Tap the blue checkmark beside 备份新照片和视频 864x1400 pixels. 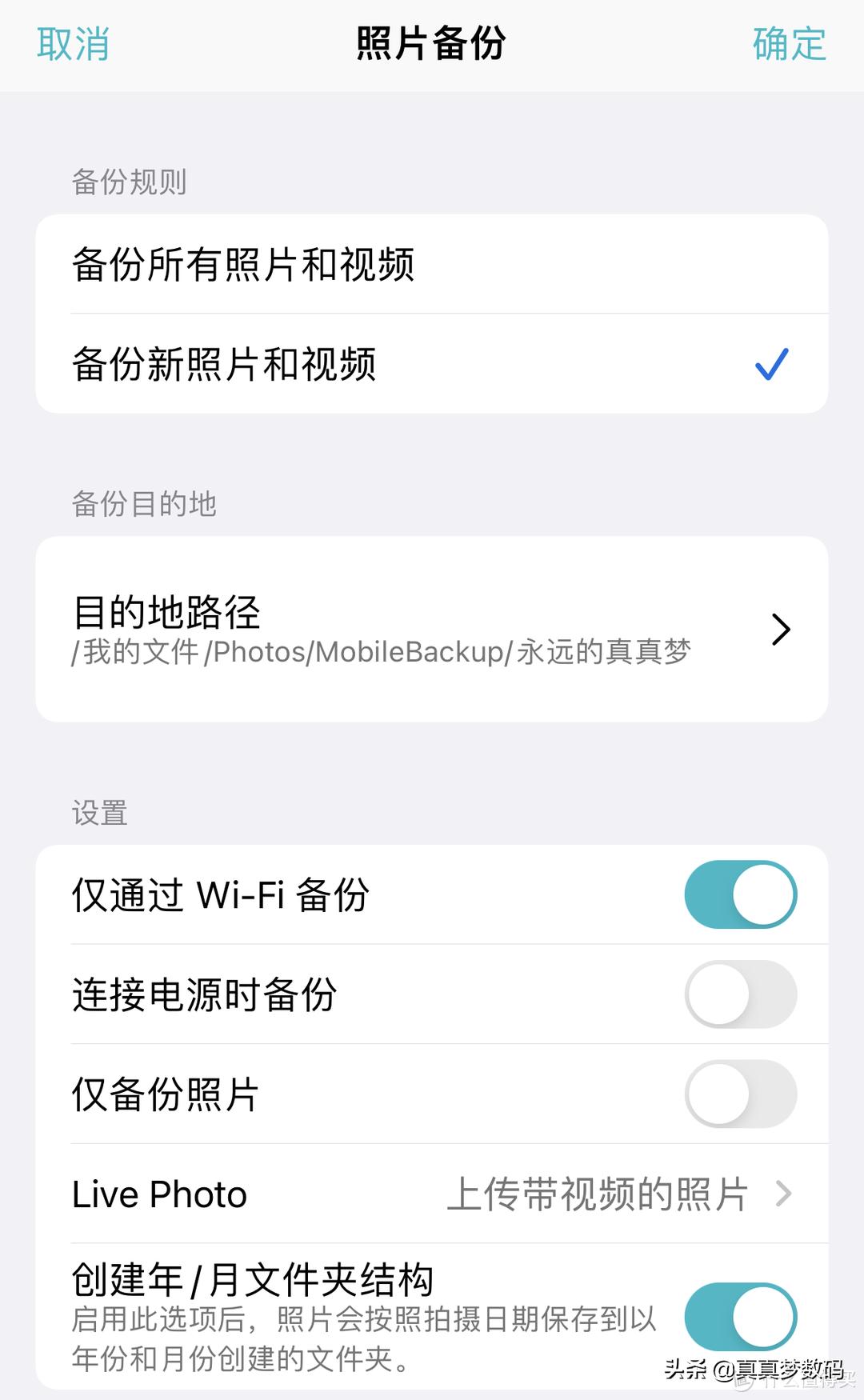click(770, 364)
